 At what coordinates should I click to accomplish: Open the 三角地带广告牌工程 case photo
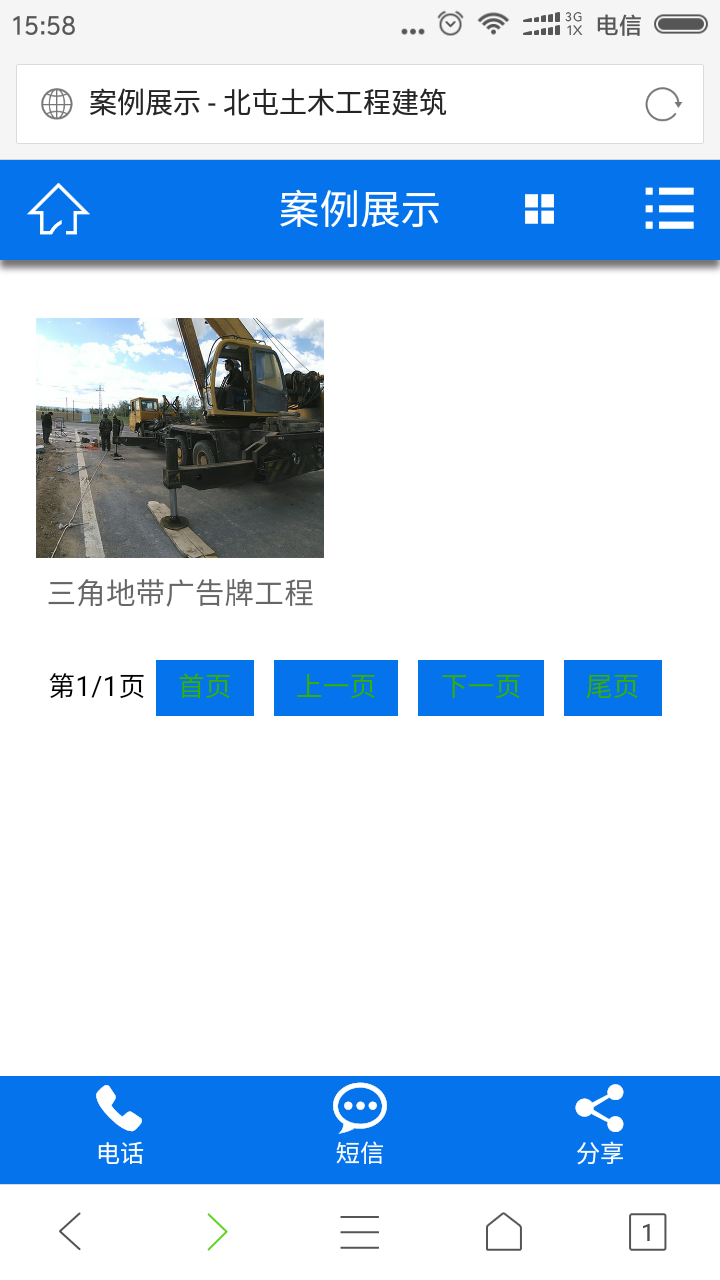click(180, 438)
